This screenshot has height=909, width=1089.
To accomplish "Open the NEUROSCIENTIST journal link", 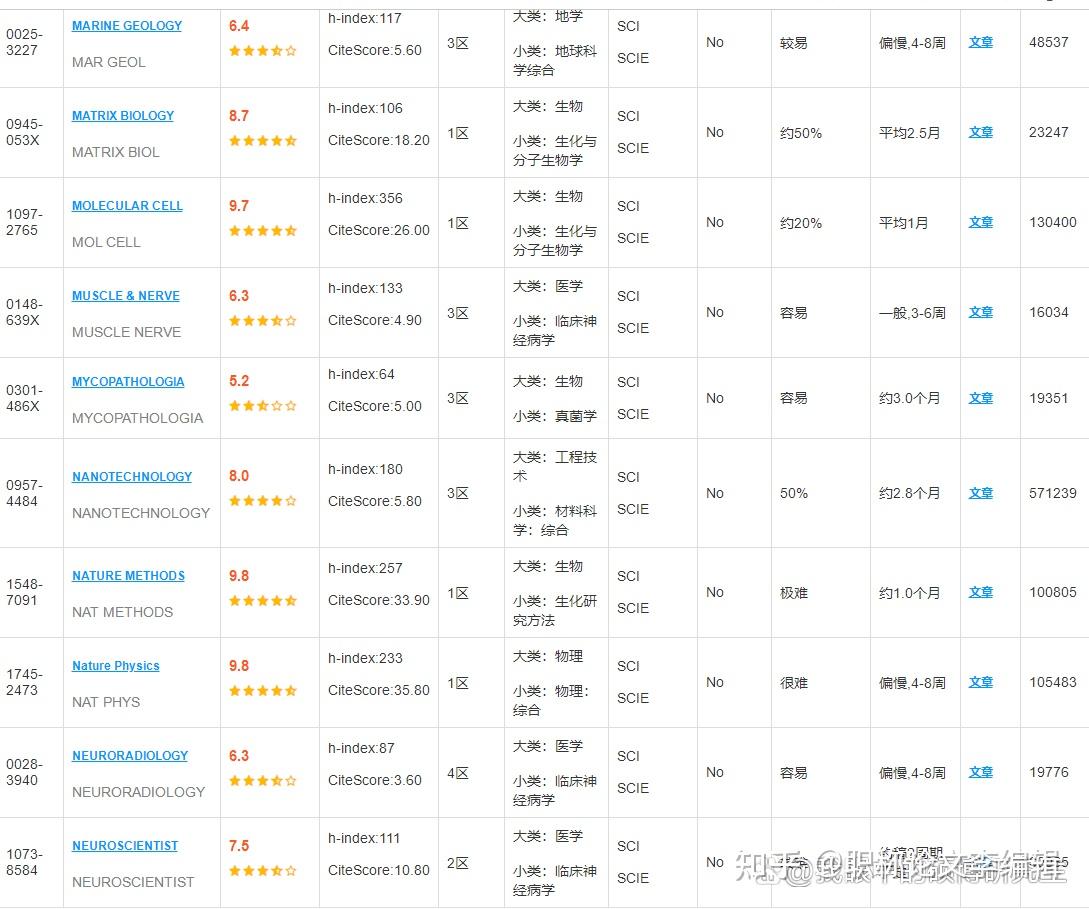I will pyautogui.click(x=125, y=846).
